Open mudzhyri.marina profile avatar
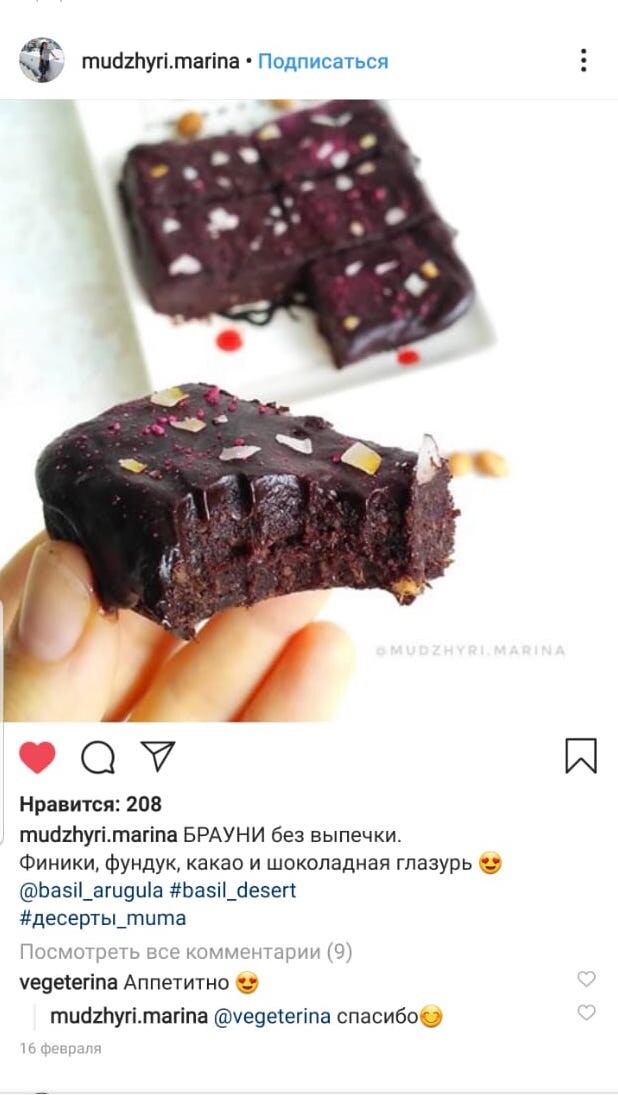The image size is (618, 1095). click(42, 61)
